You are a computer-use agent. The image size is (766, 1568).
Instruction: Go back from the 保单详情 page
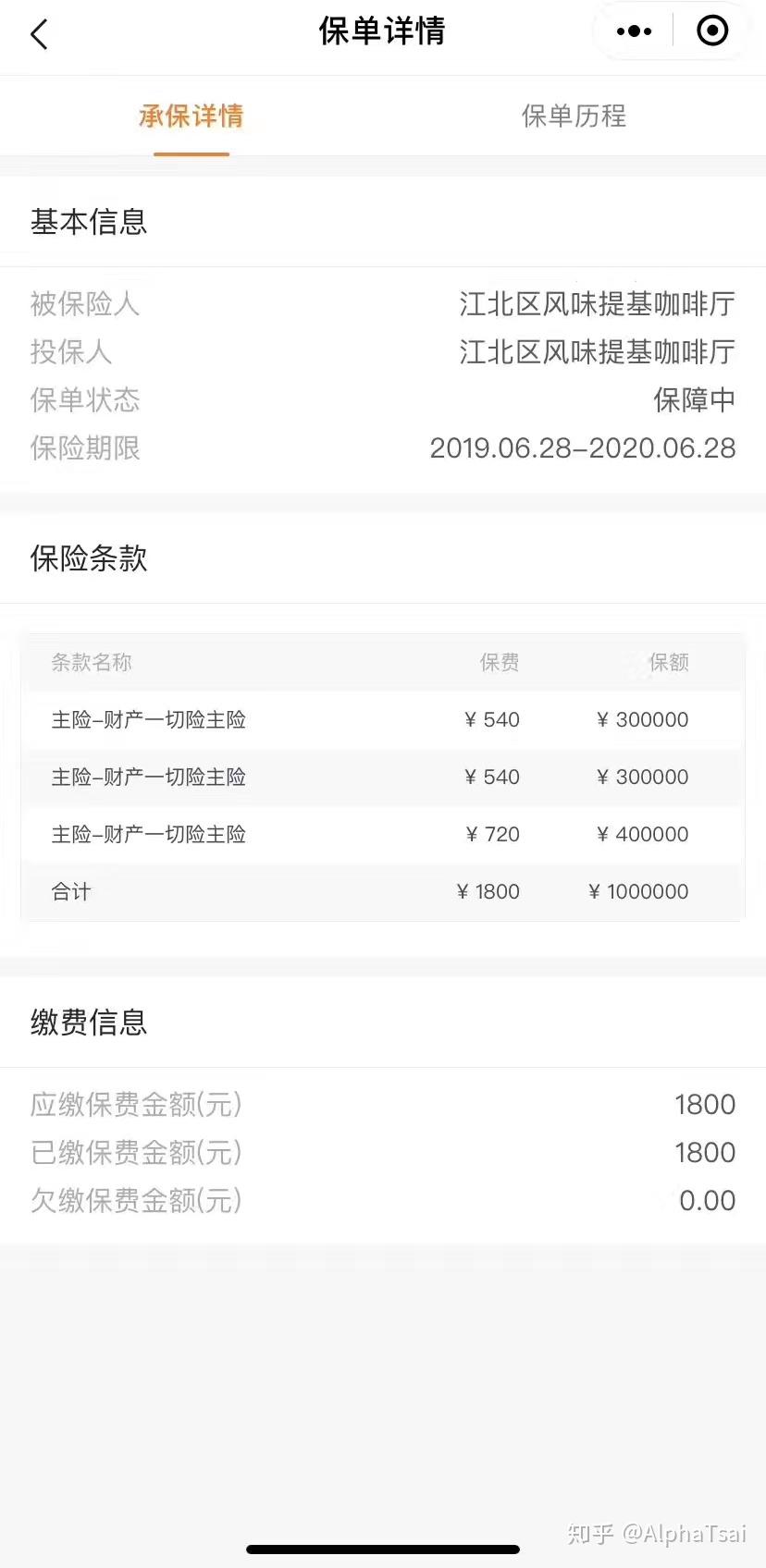[x=39, y=35]
